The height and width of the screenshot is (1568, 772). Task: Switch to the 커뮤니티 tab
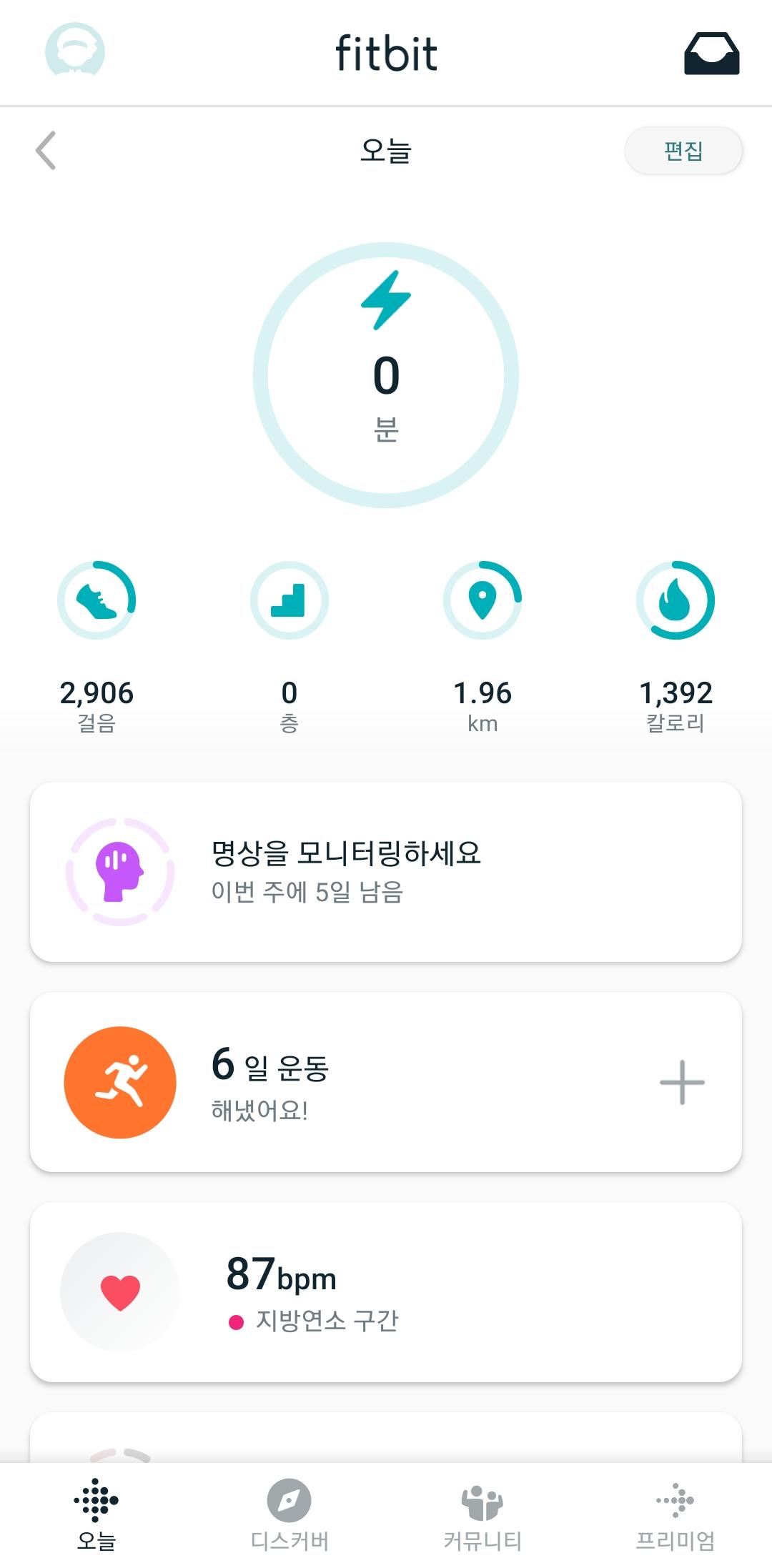pos(482,1514)
